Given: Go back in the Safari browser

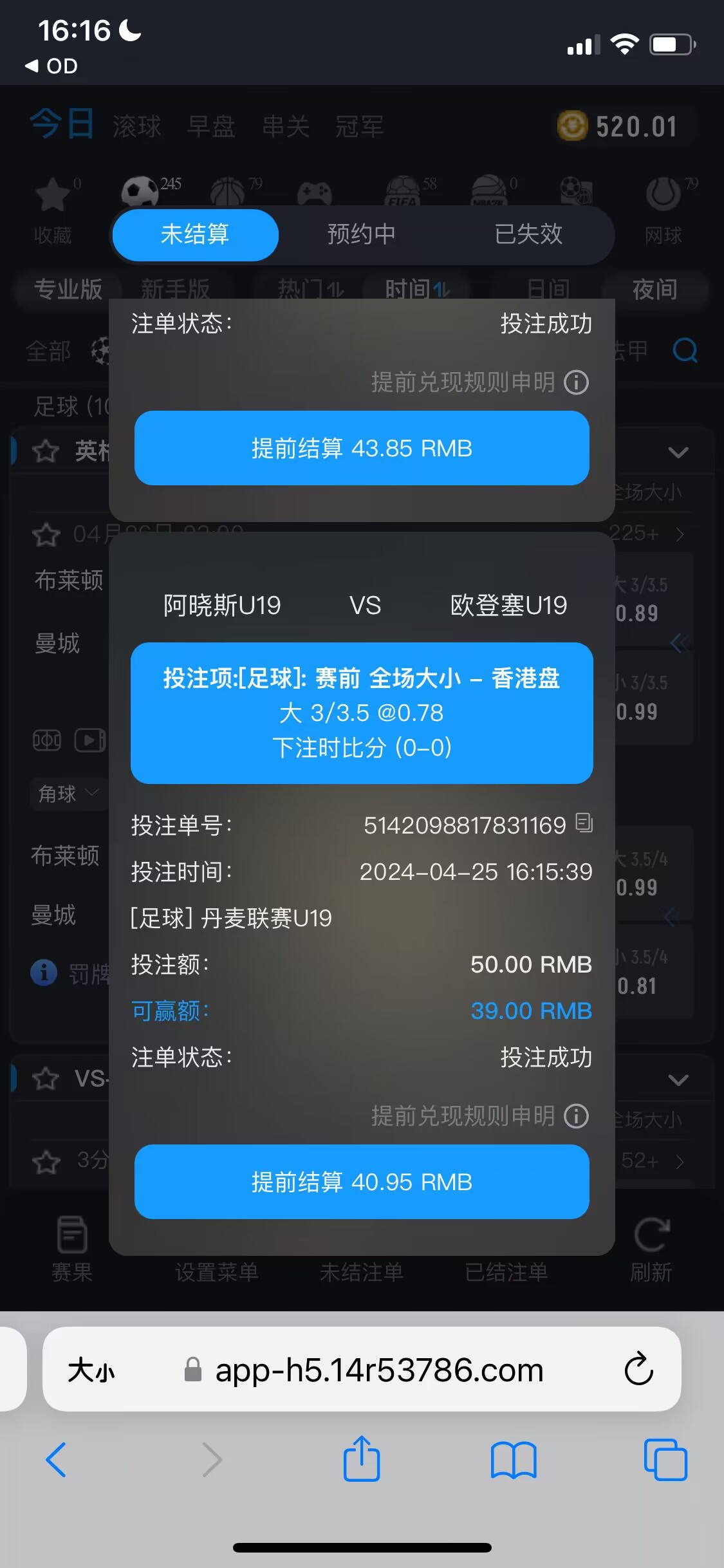Looking at the screenshot, I should (56, 1459).
